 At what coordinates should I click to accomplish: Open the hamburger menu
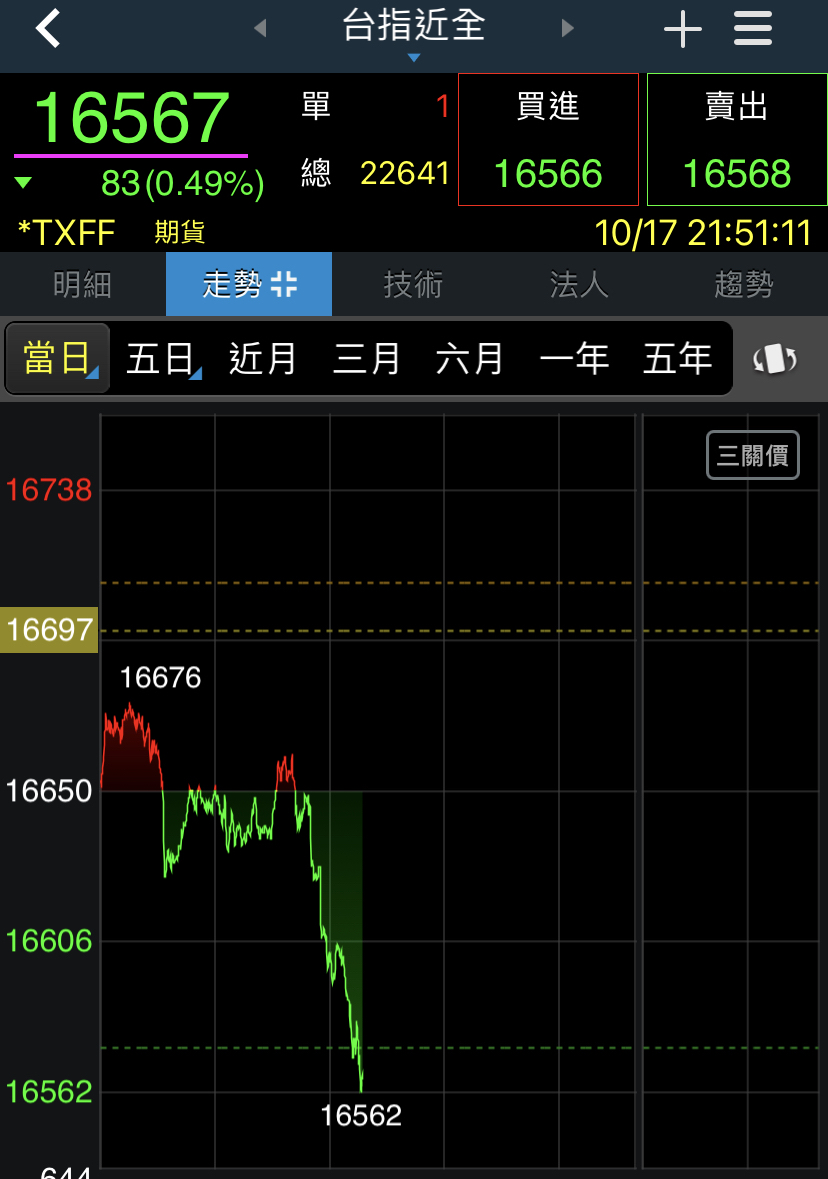752,28
